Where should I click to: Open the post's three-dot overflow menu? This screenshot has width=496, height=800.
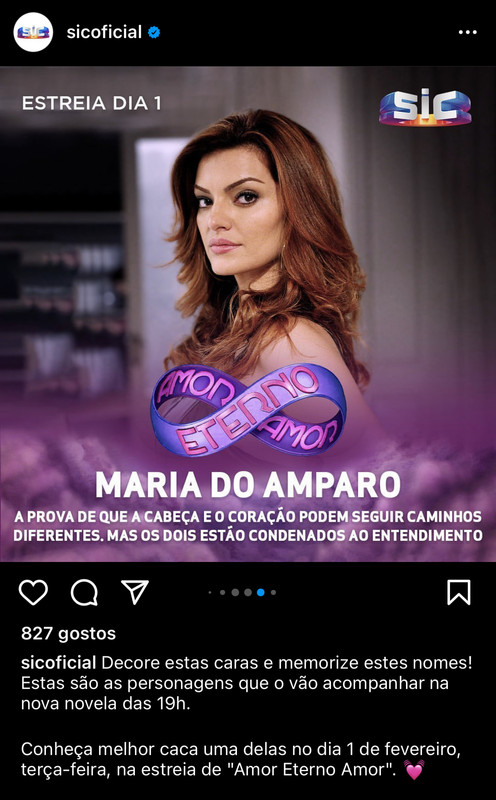click(467, 32)
